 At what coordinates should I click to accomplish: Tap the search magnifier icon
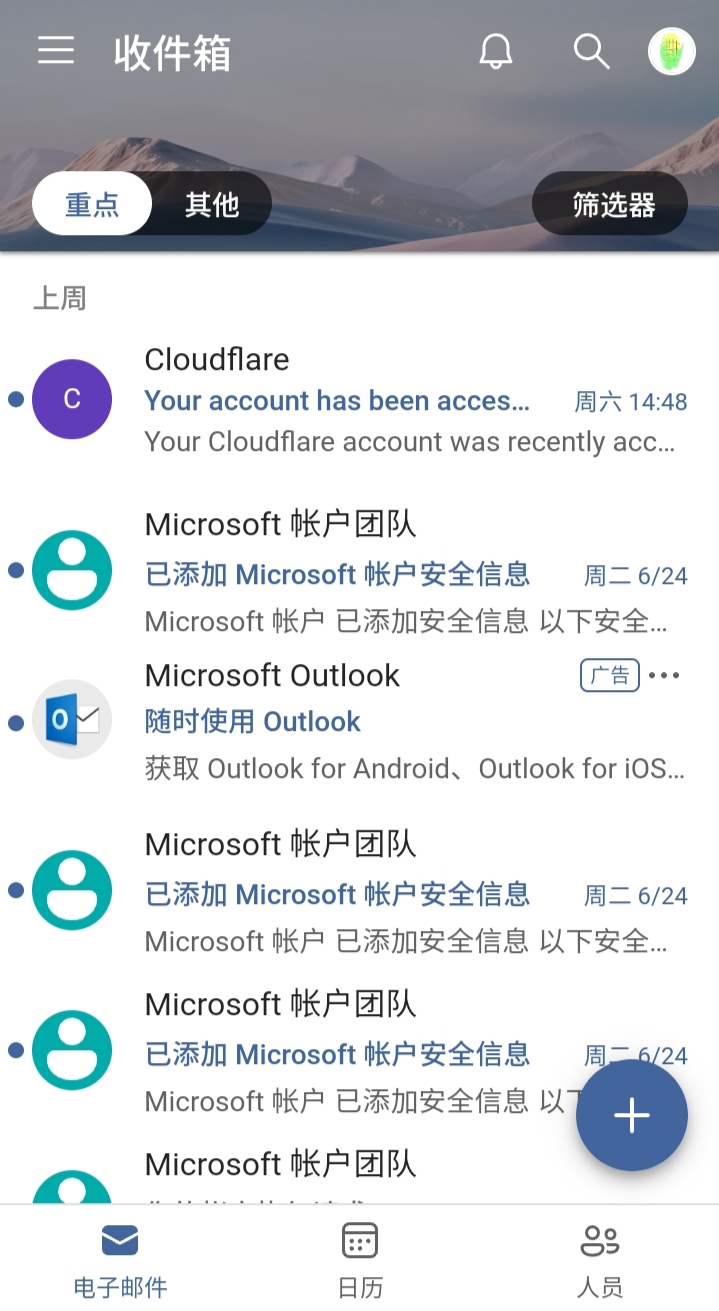pos(591,51)
